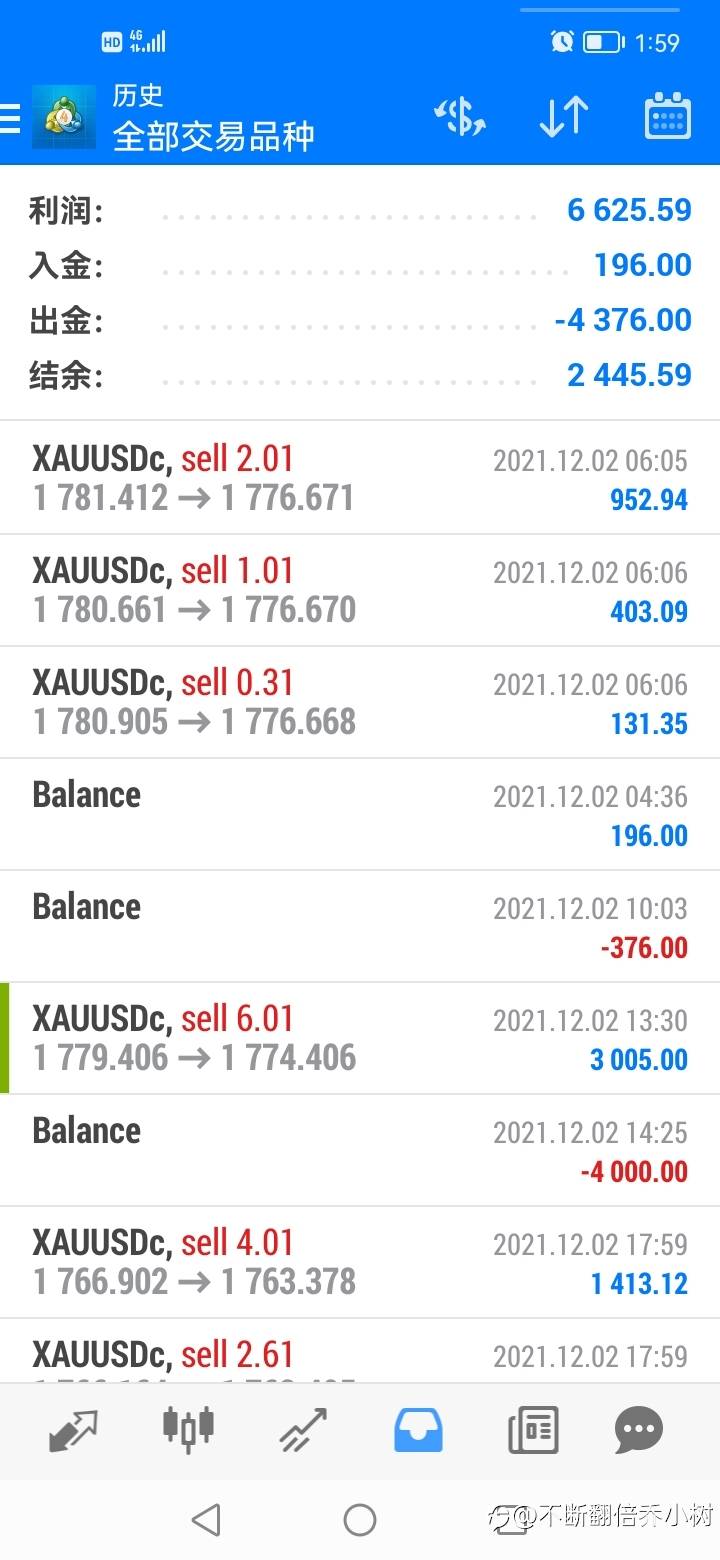Go to the system home screen
Screen dimensions: 720x1560
[x=360, y=1520]
